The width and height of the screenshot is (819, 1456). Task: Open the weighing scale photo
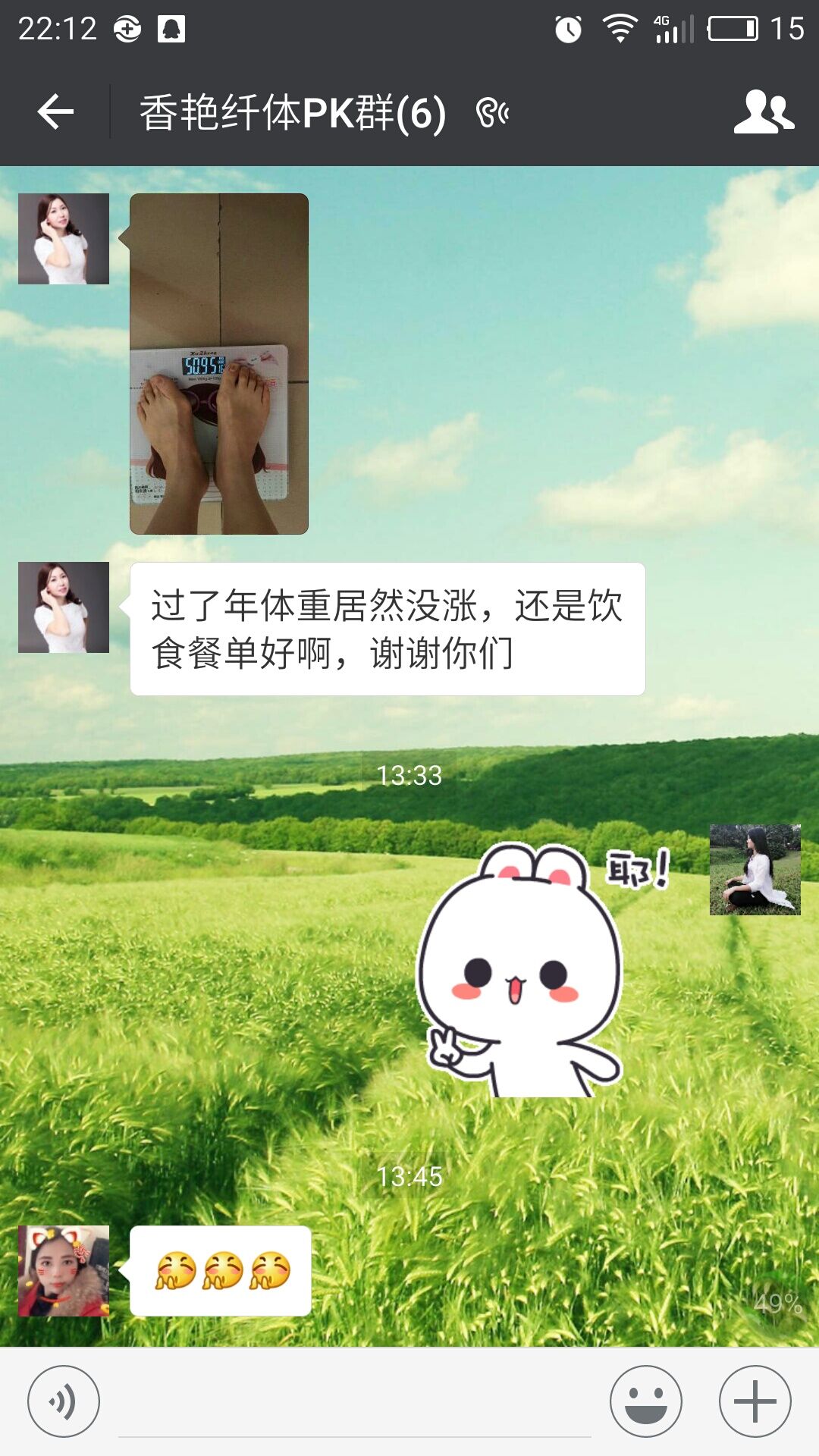[x=219, y=364]
